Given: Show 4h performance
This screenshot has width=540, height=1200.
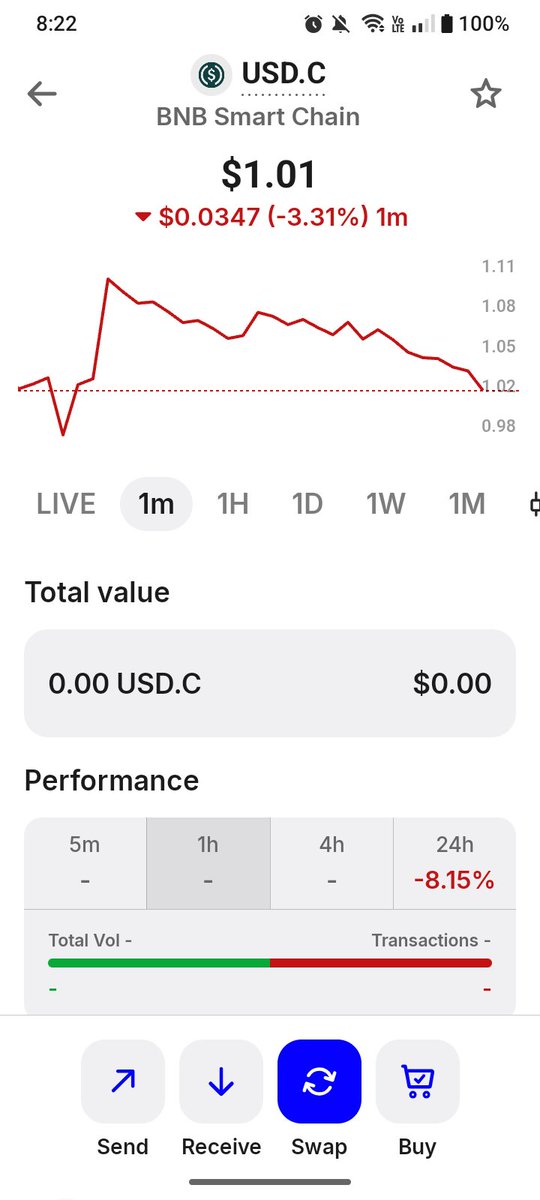Looking at the screenshot, I should pyautogui.click(x=332, y=863).
